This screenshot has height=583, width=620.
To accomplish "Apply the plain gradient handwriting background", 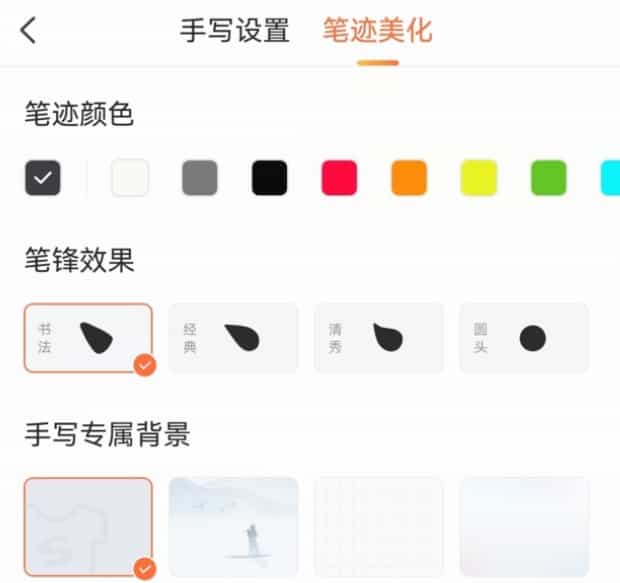I will (524, 526).
